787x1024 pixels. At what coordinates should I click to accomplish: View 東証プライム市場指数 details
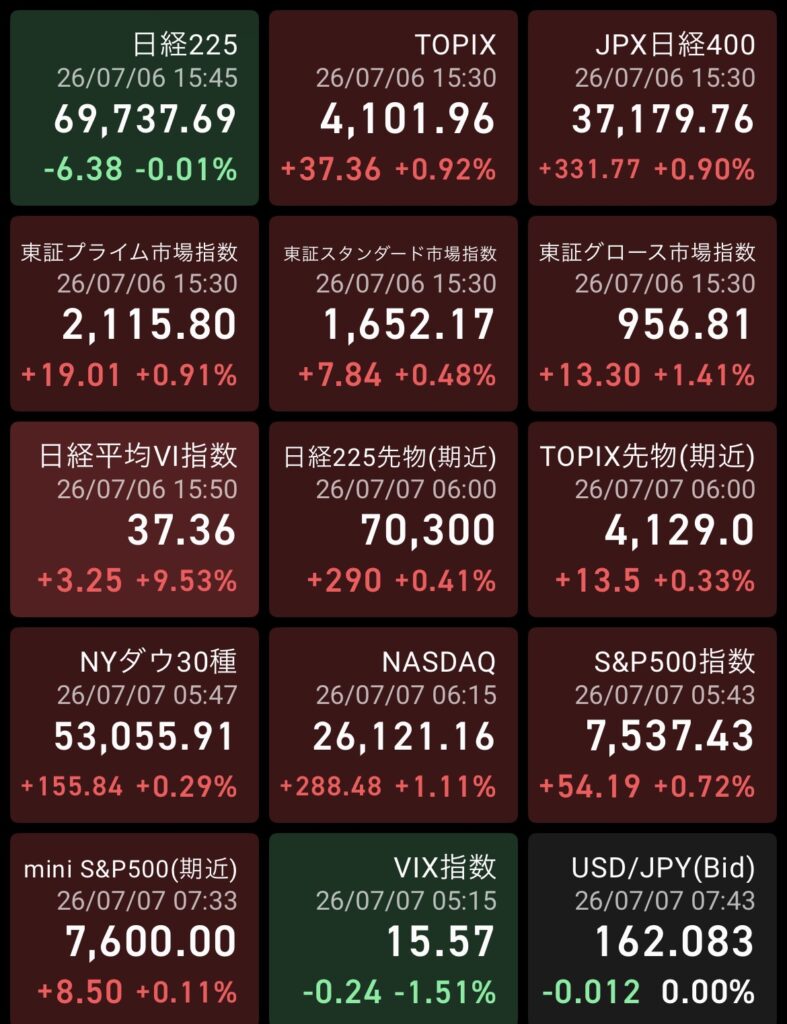pos(135,313)
